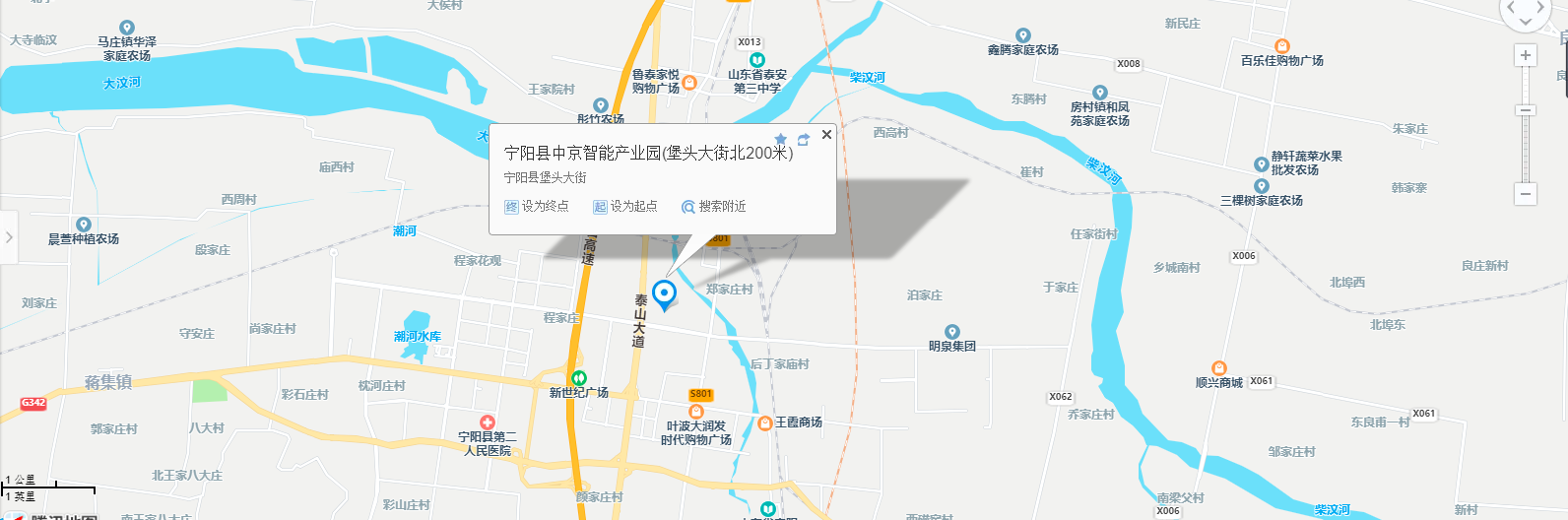Screen dimensions: 1568x520
Task: Tap the 新世纪广场 marker
Action: [x=579, y=378]
